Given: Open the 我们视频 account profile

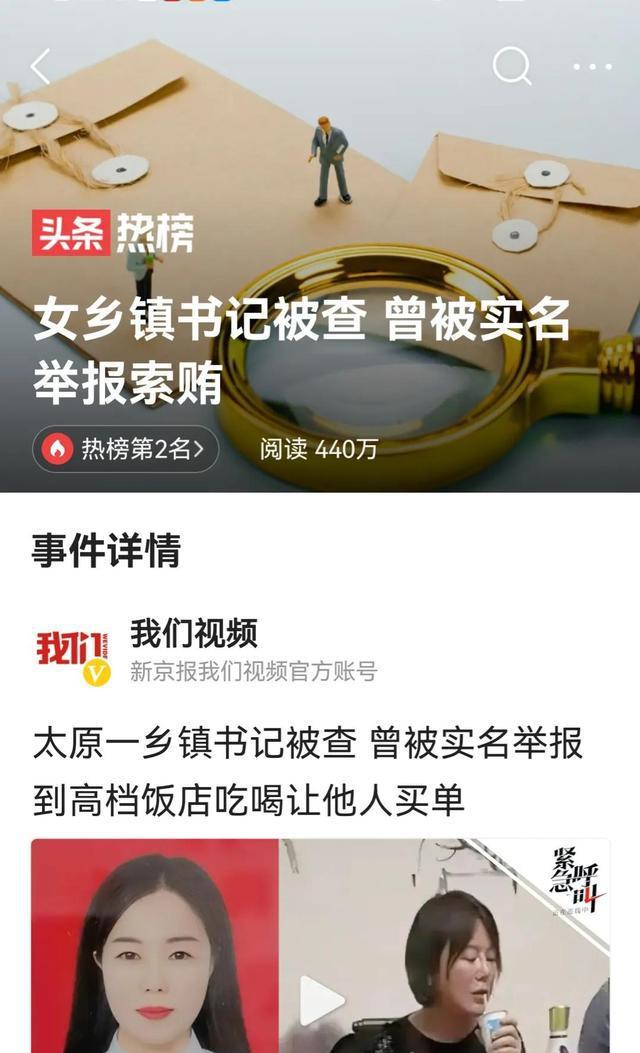Looking at the screenshot, I should (193, 633).
